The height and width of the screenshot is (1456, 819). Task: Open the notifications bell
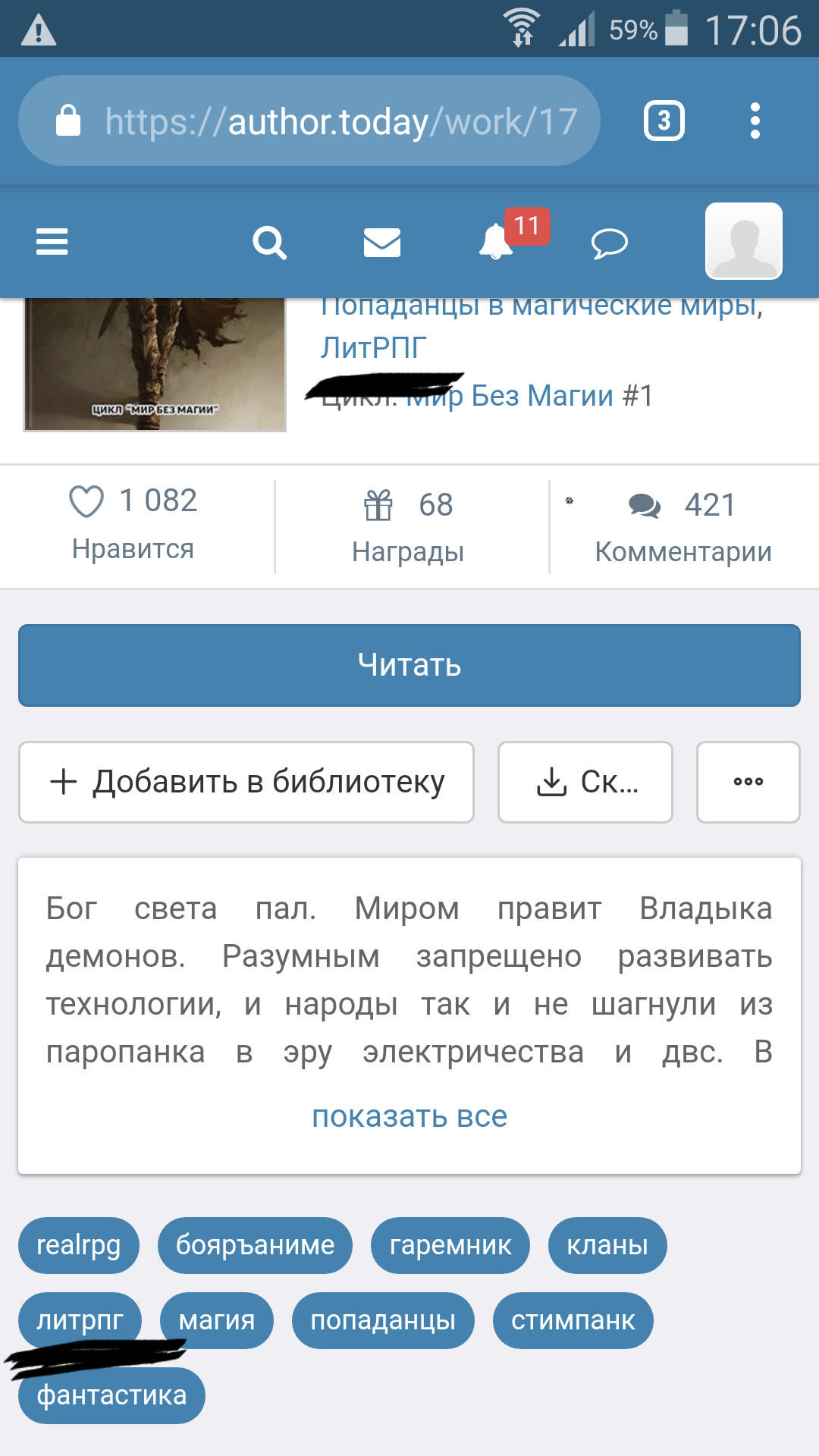tap(497, 242)
